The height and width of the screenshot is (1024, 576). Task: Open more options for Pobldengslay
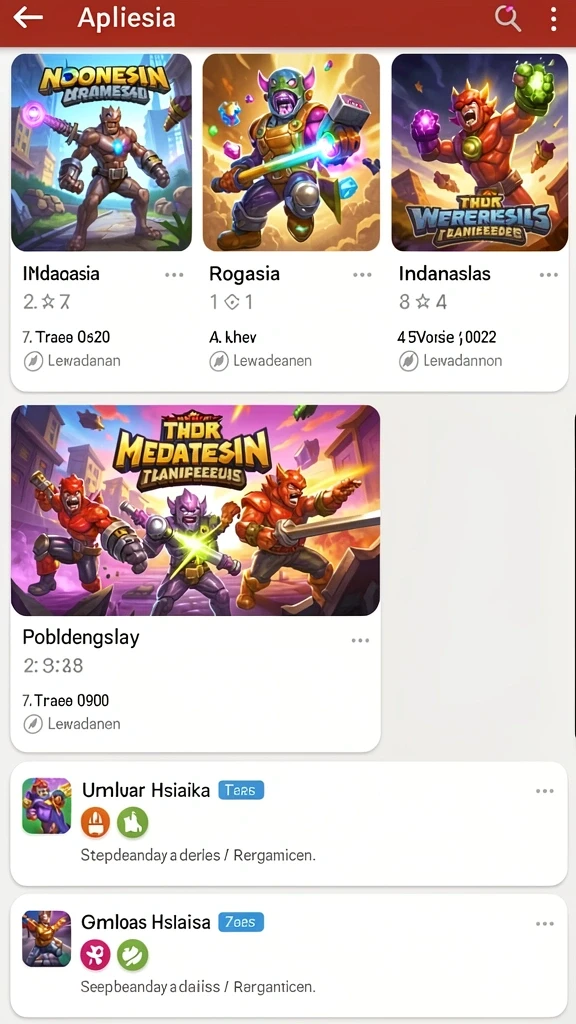360,641
